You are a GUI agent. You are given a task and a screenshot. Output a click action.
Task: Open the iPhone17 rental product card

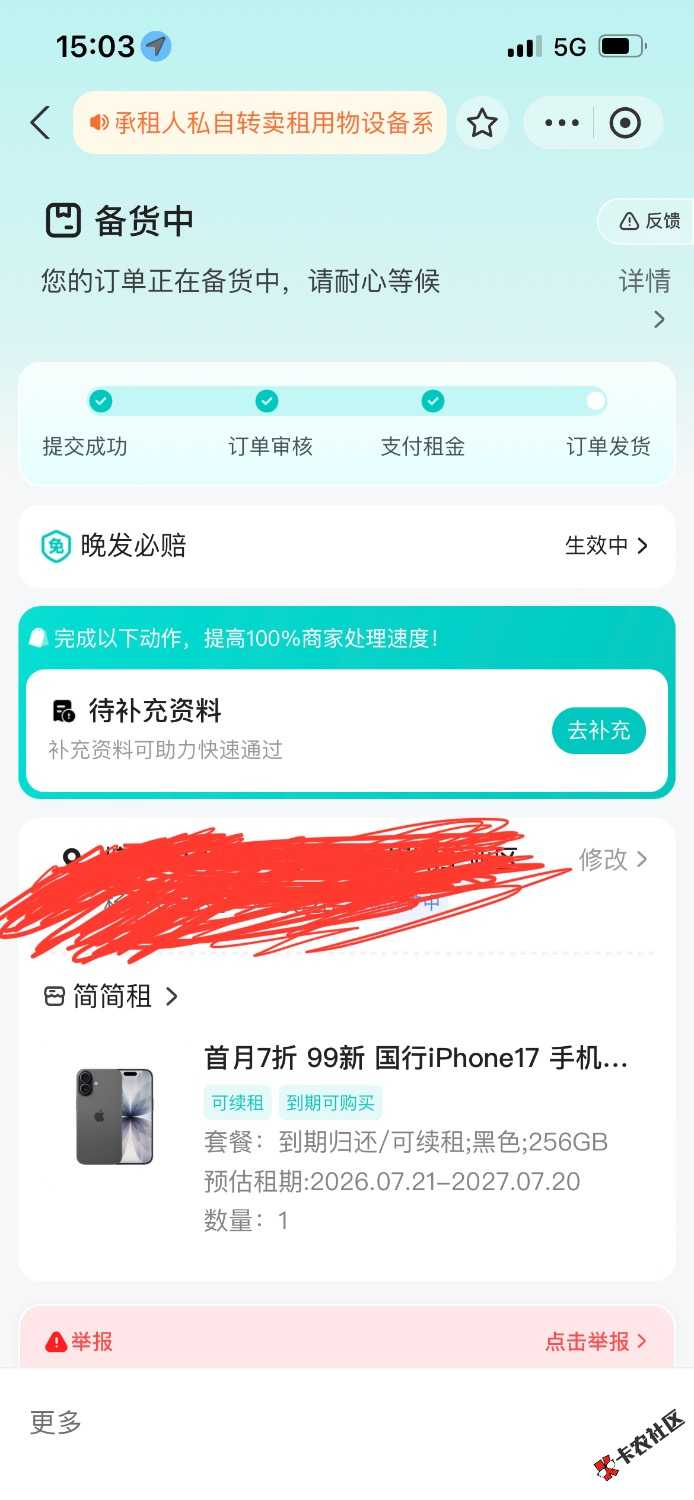[347, 1137]
